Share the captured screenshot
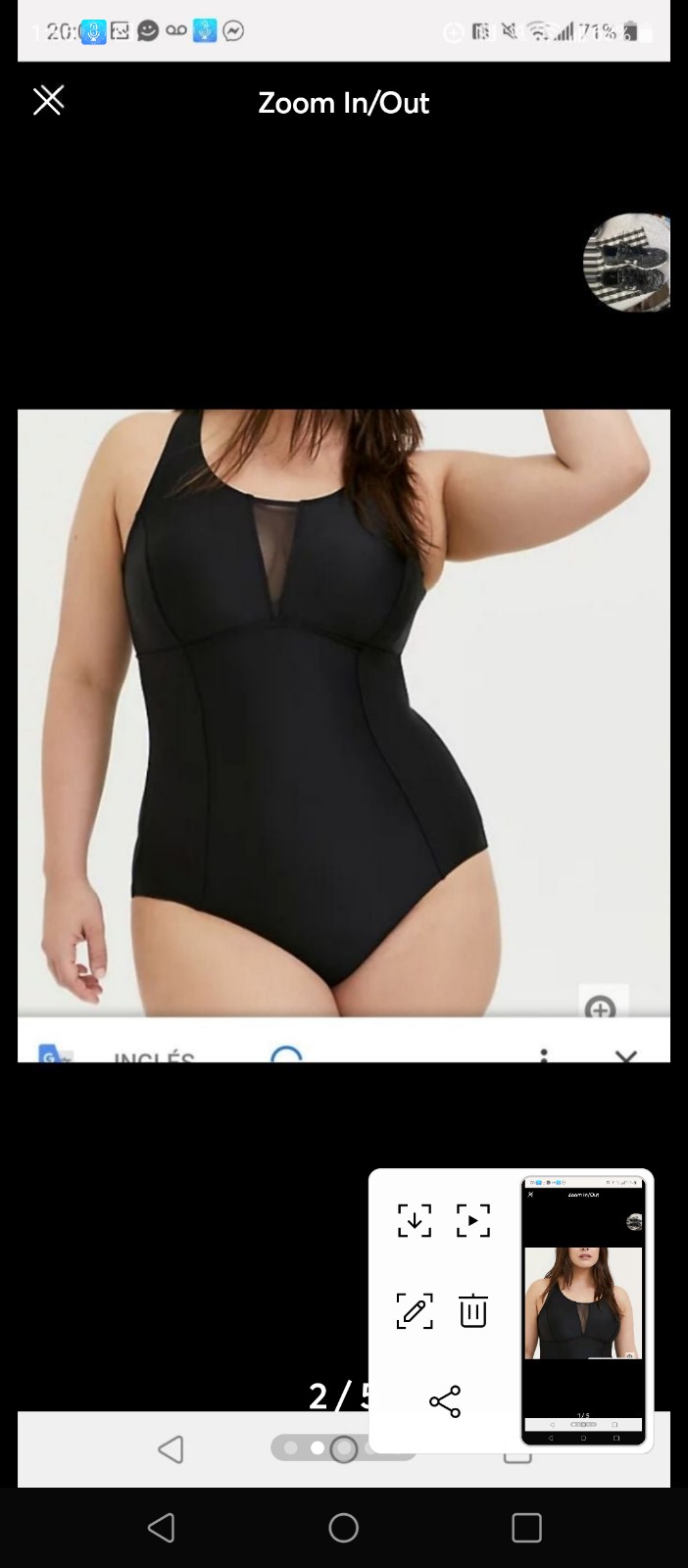This screenshot has width=688, height=1568. [x=445, y=1401]
